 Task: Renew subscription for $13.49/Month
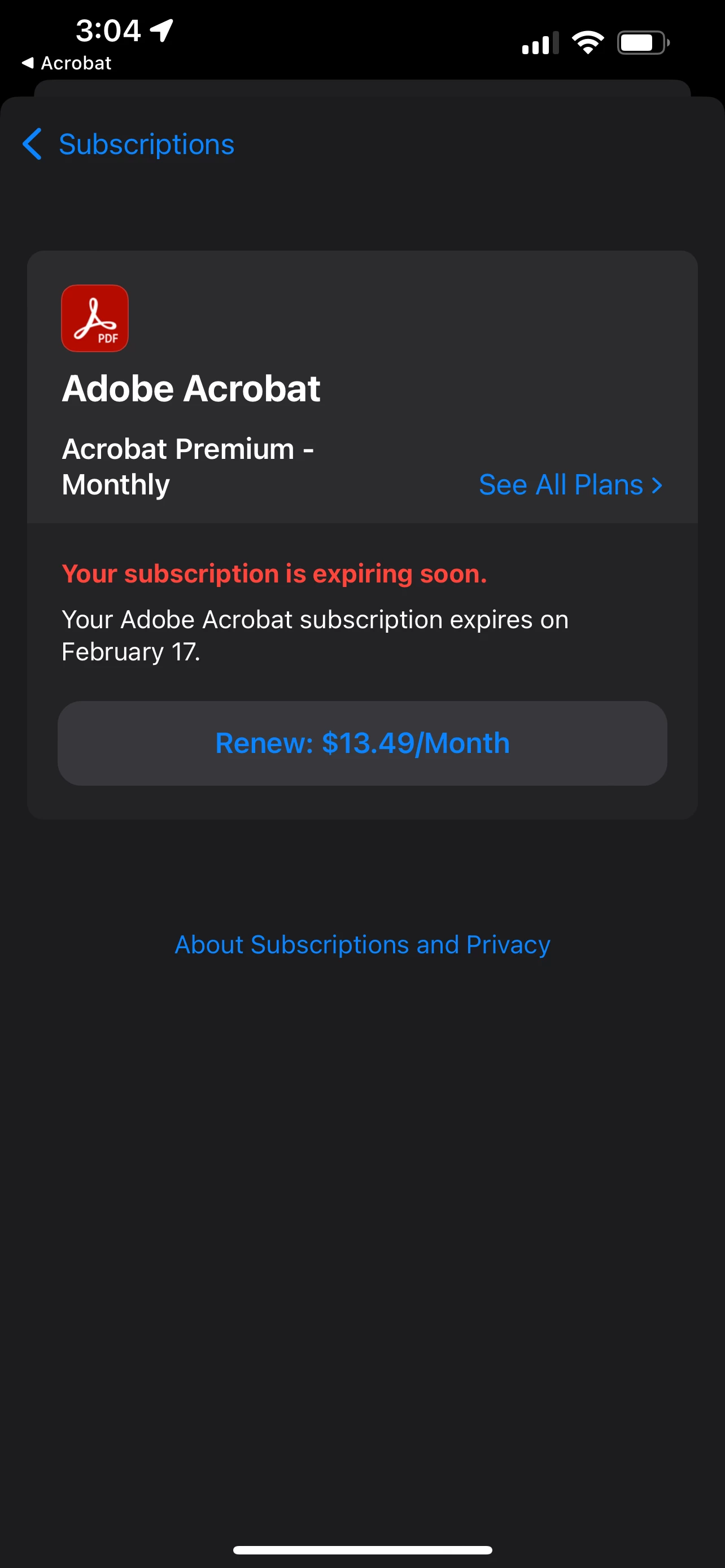(x=362, y=743)
